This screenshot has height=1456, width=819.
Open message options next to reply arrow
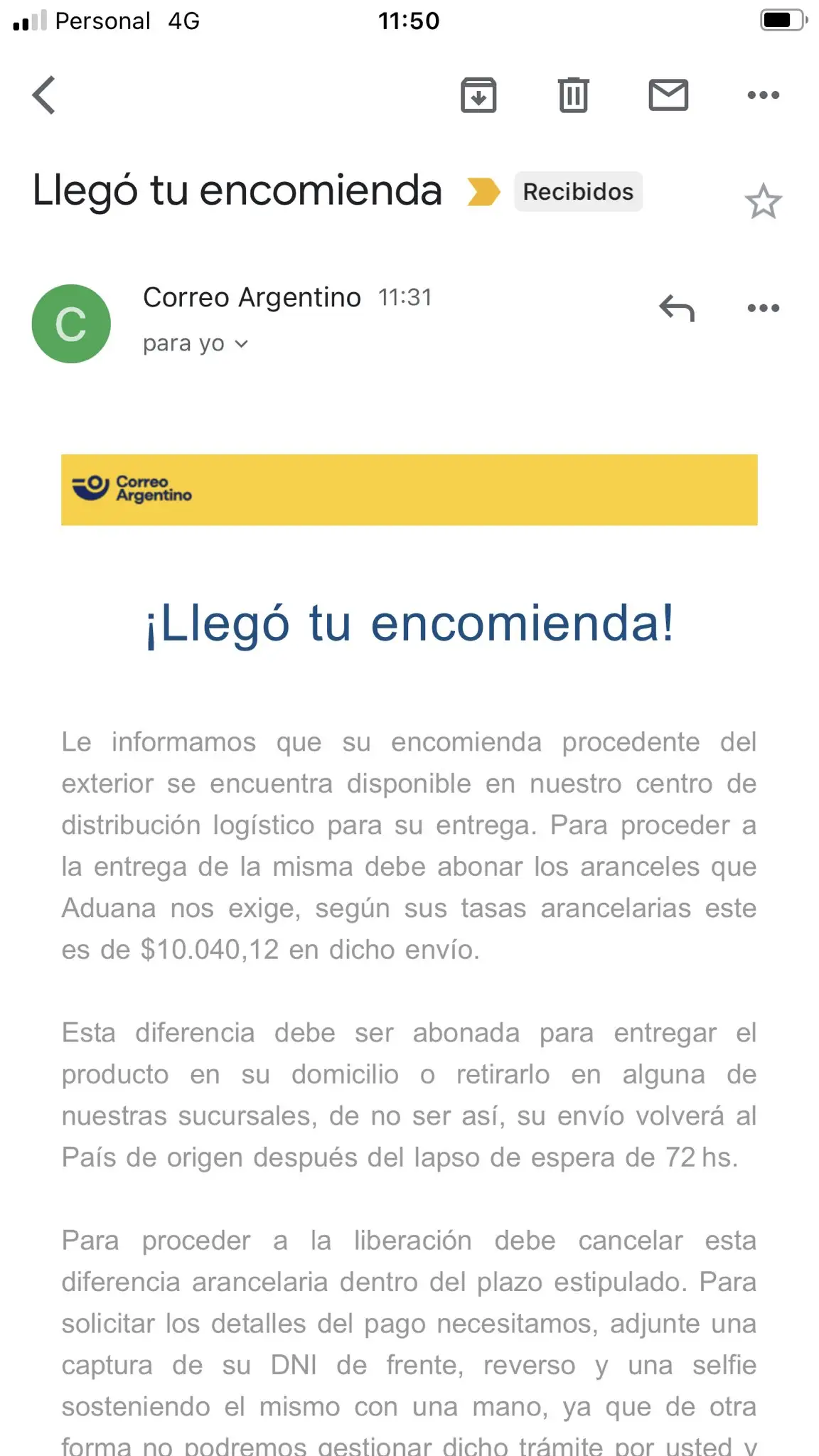pos(763,309)
